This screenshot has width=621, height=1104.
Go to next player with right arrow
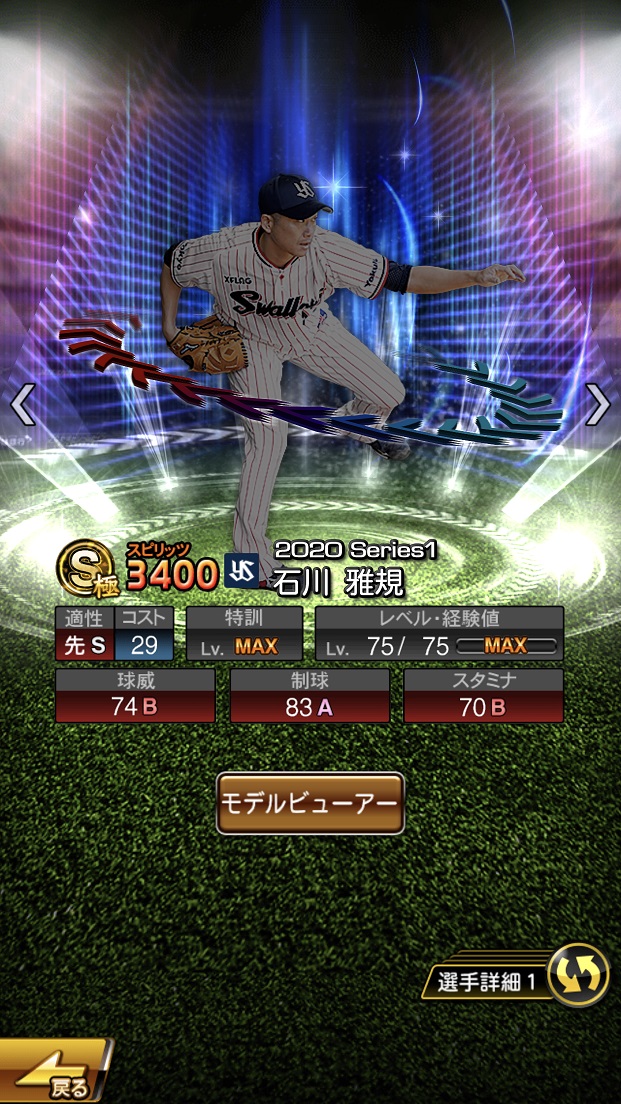point(597,405)
